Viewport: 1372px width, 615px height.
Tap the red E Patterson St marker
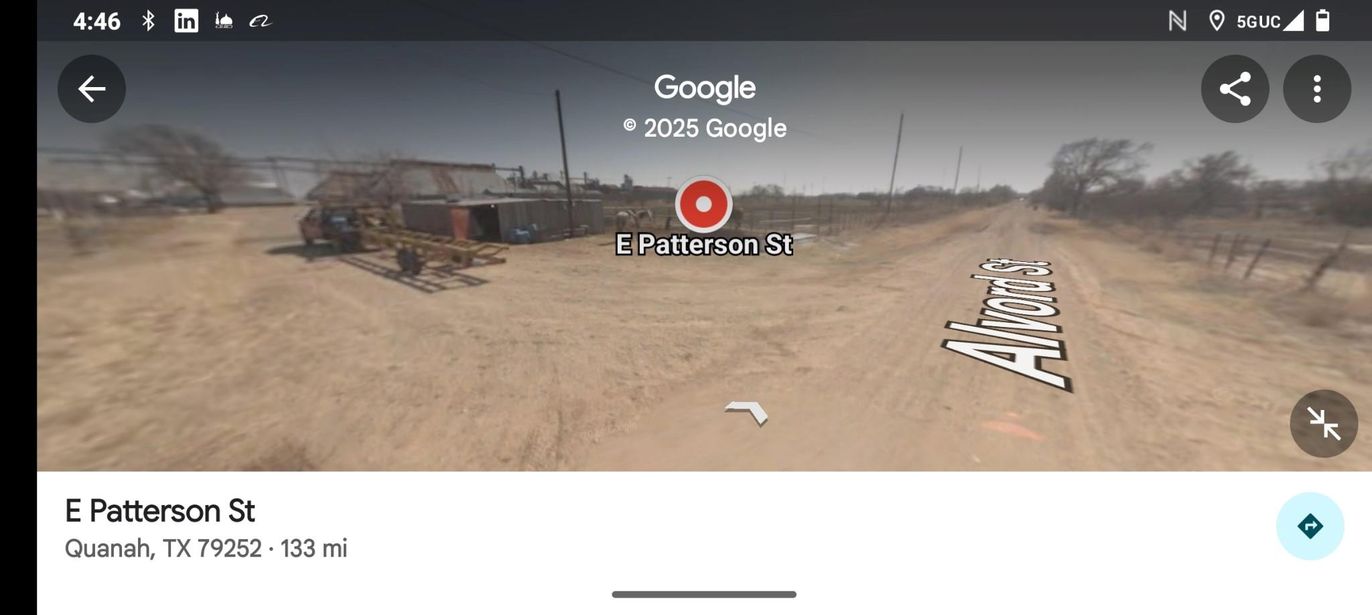point(703,205)
